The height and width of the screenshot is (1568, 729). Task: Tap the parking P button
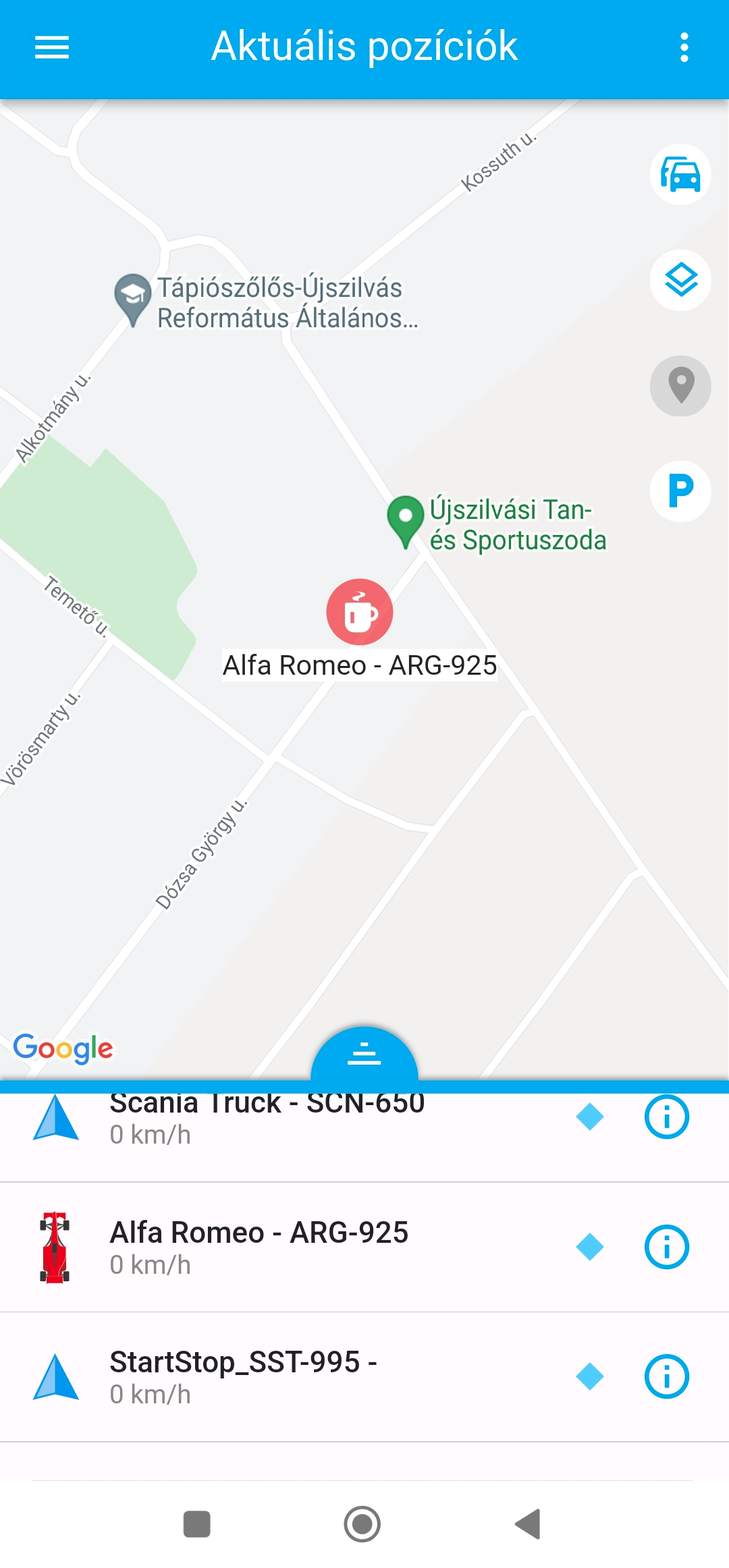pos(680,491)
